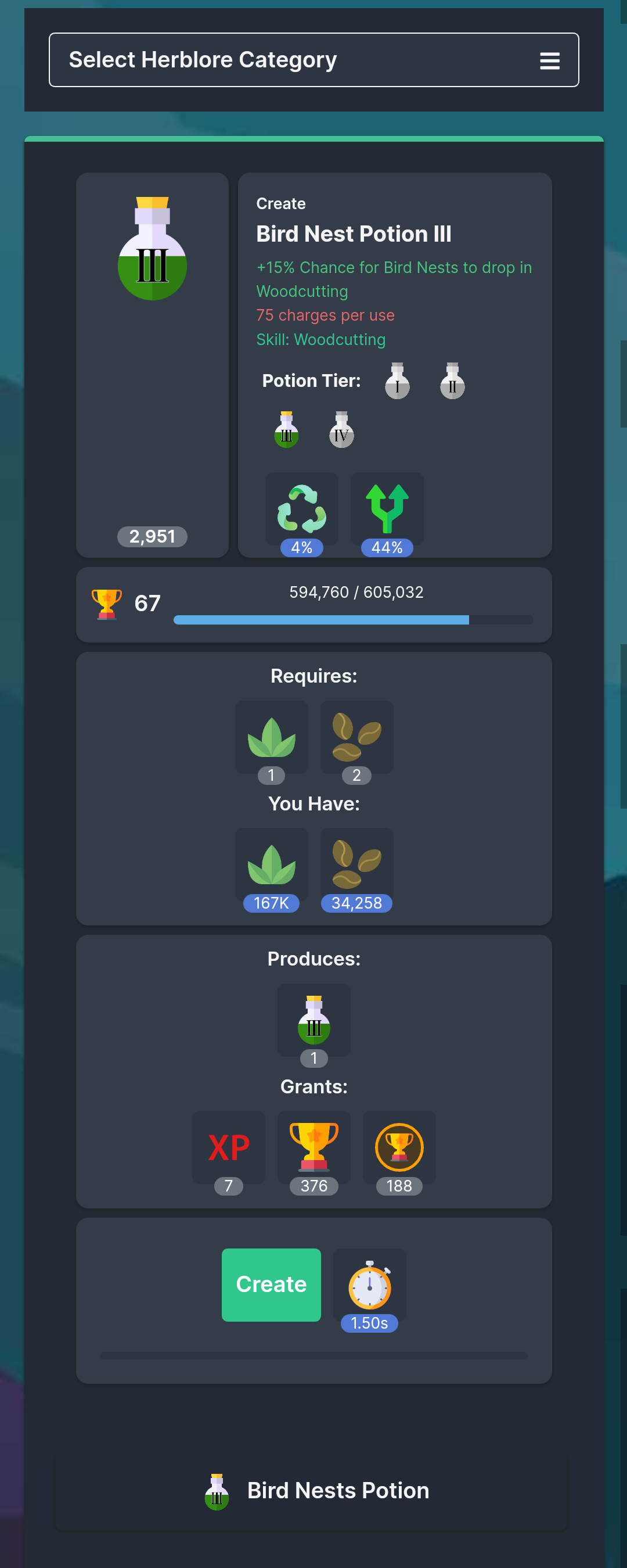Viewport: 627px width, 1568px height.
Task: Select potion tier I
Action: [x=397, y=381]
